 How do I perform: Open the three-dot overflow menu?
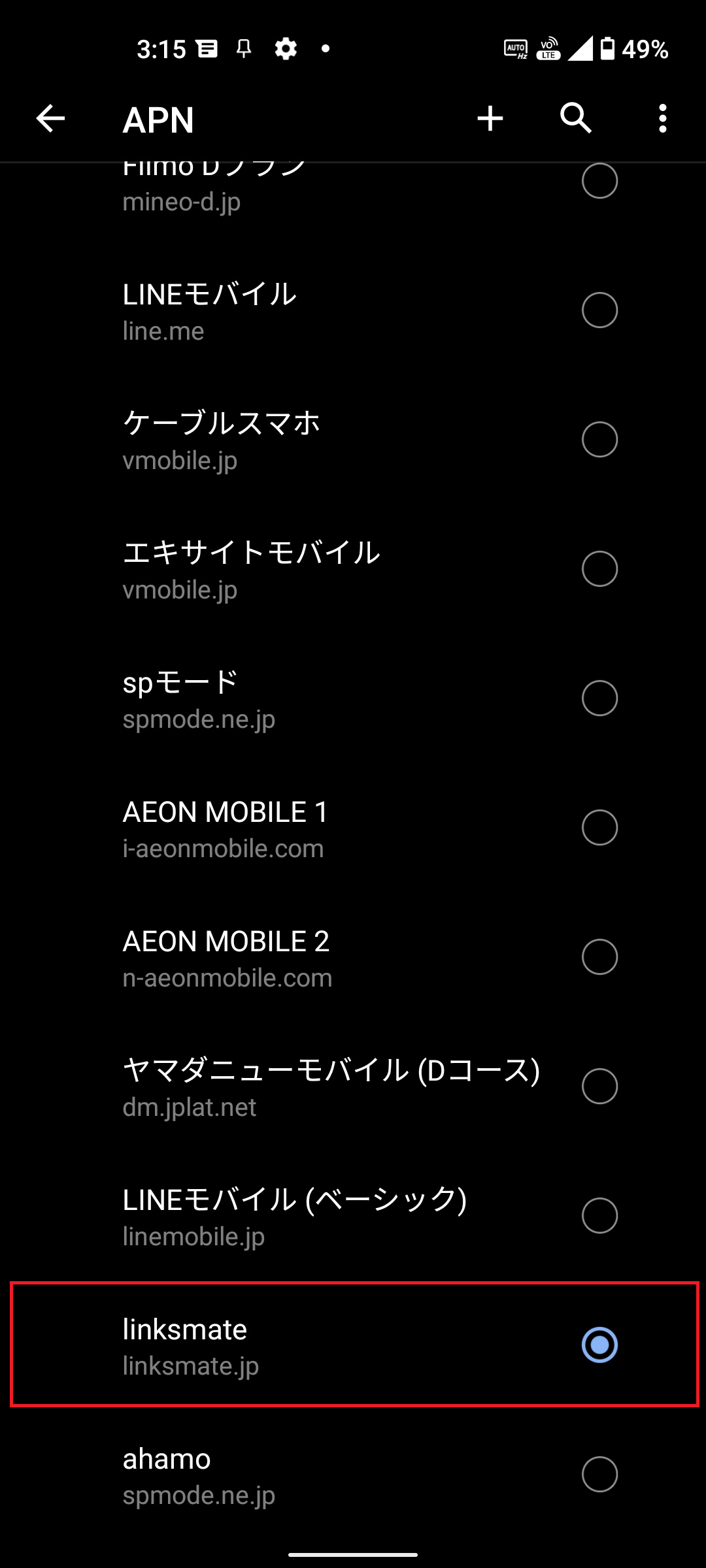(663, 119)
